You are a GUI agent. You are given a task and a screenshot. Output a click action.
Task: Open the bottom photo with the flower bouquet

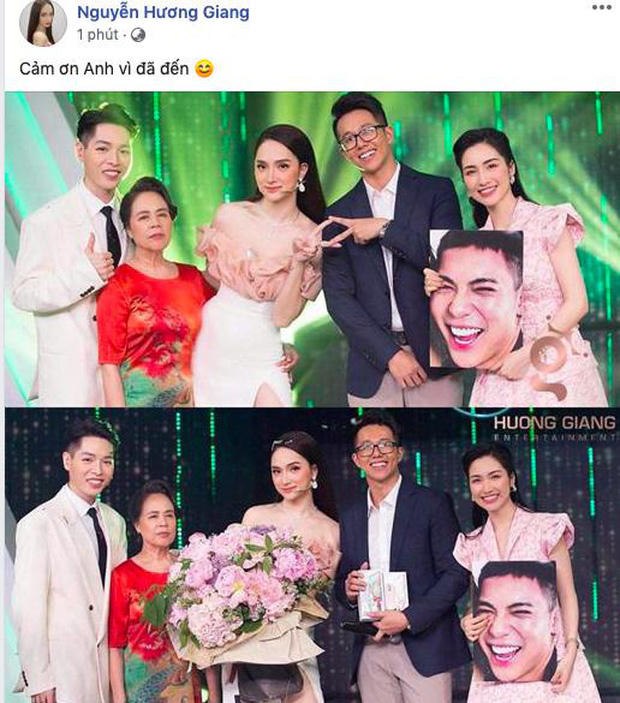[x=310, y=555]
